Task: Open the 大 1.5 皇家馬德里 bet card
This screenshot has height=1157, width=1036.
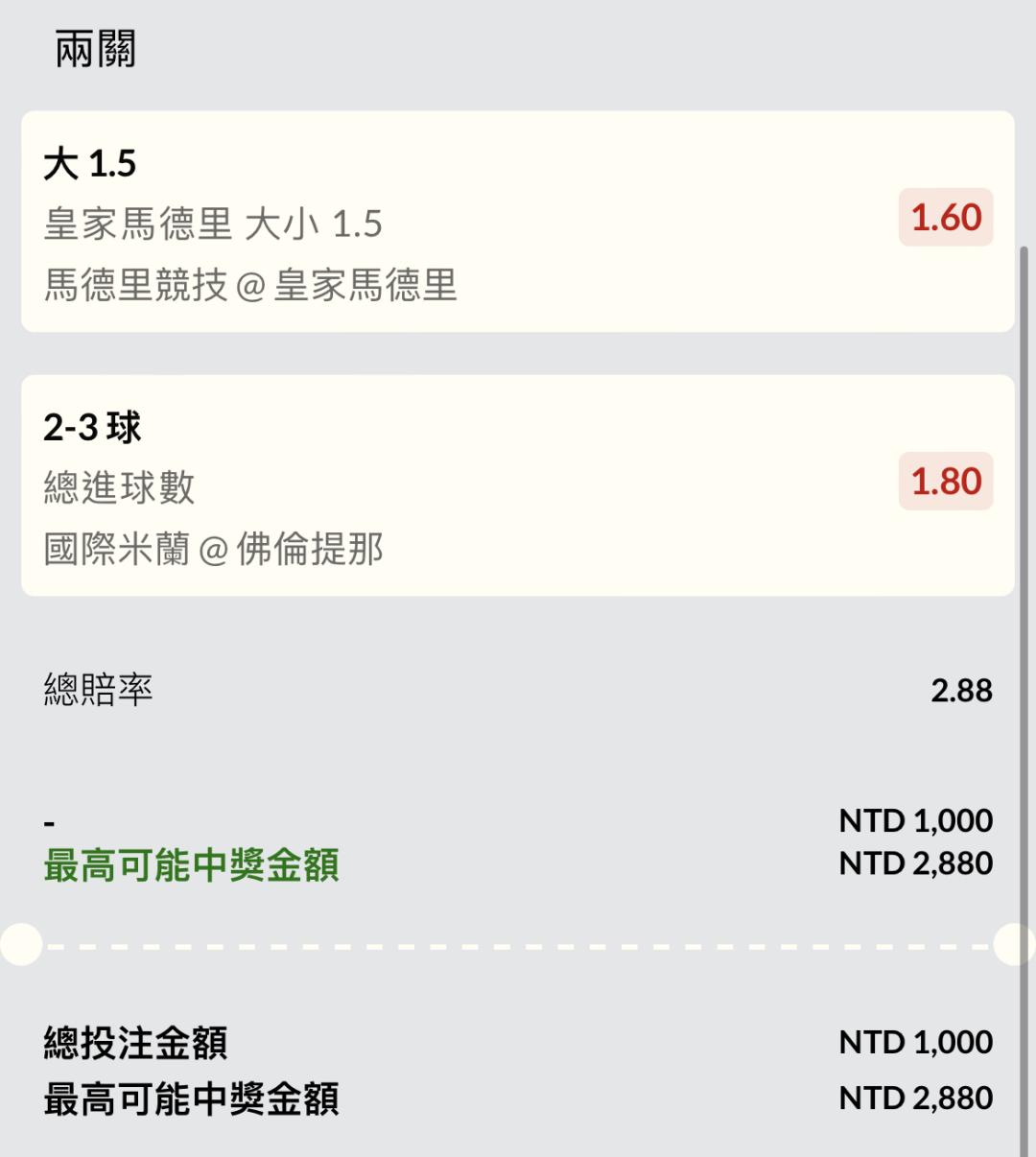Action: coord(518,222)
